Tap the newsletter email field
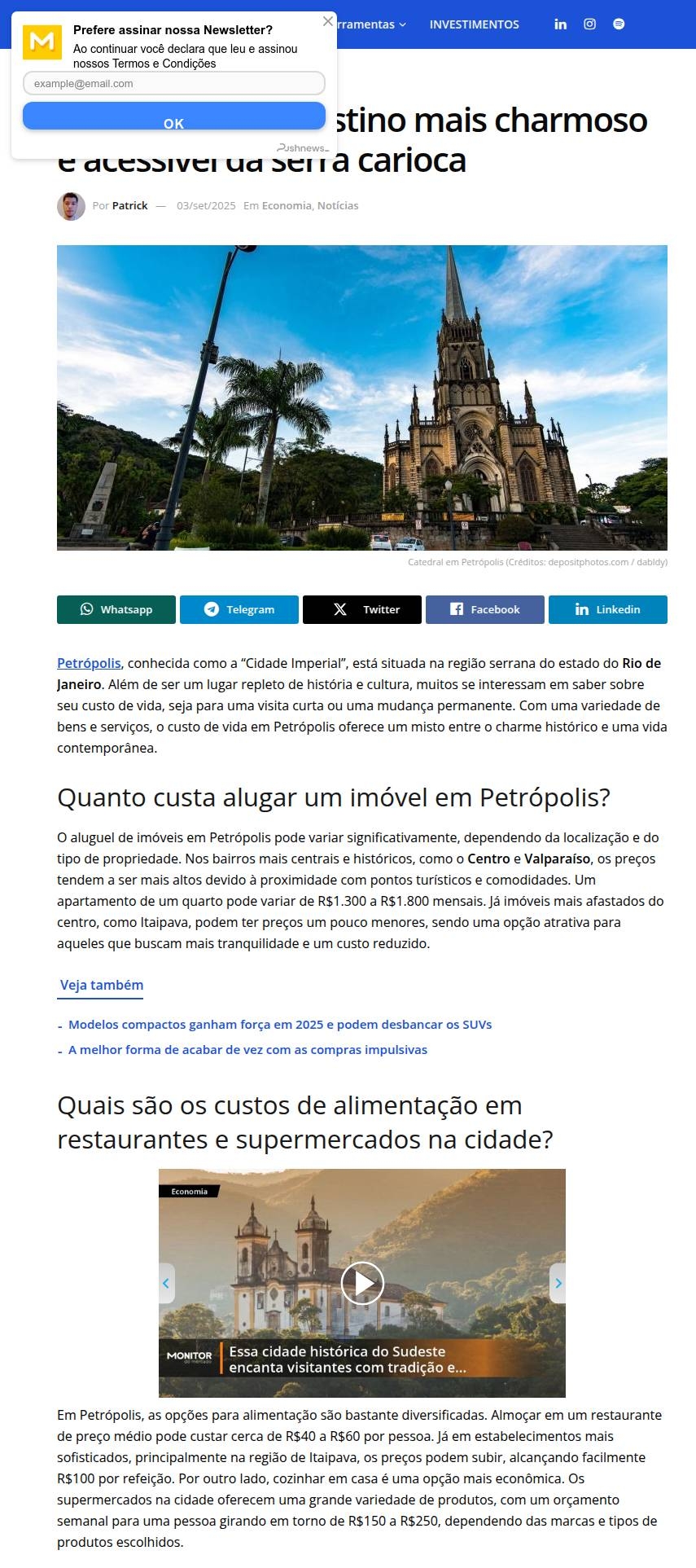 174,83
